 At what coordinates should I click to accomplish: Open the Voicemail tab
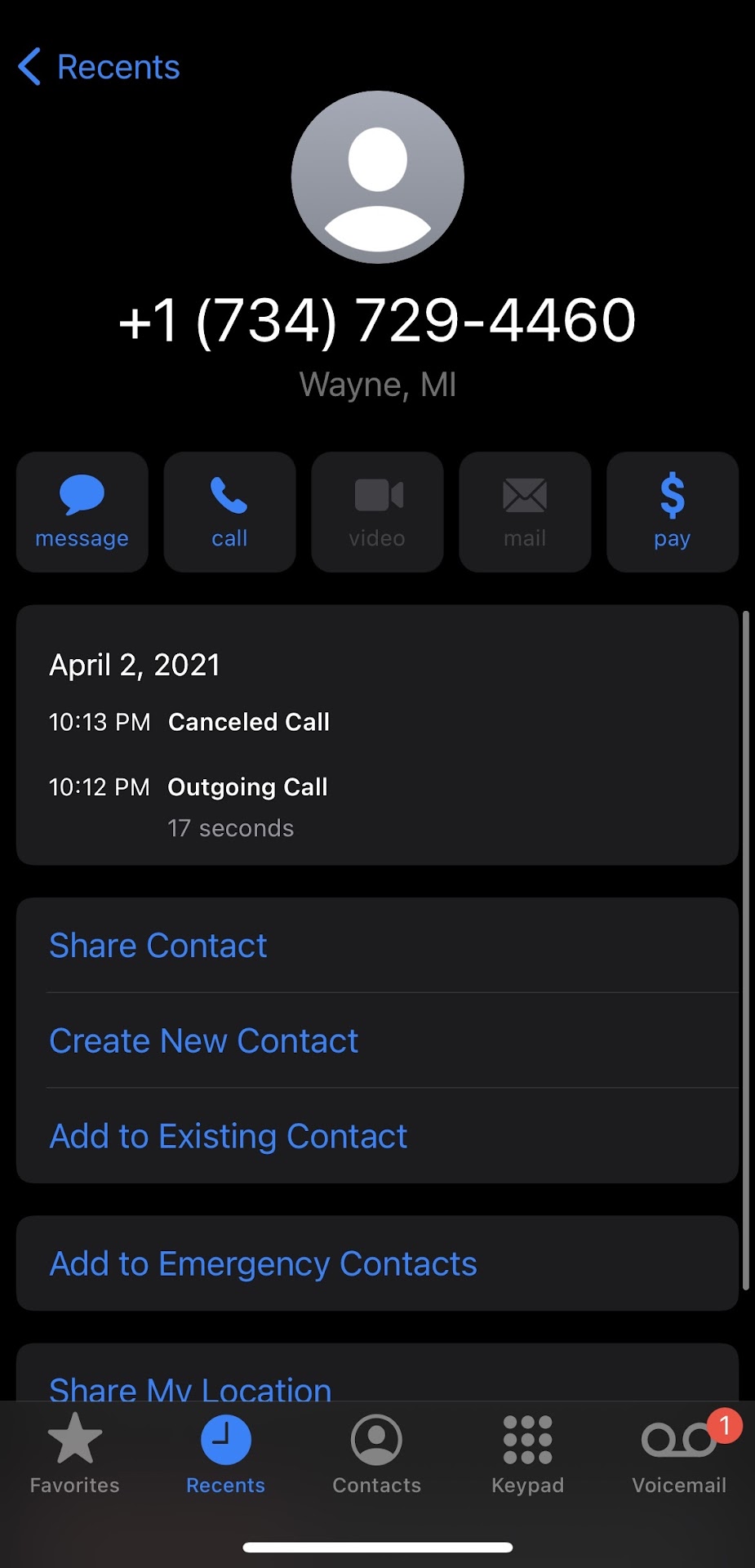(x=678, y=1454)
